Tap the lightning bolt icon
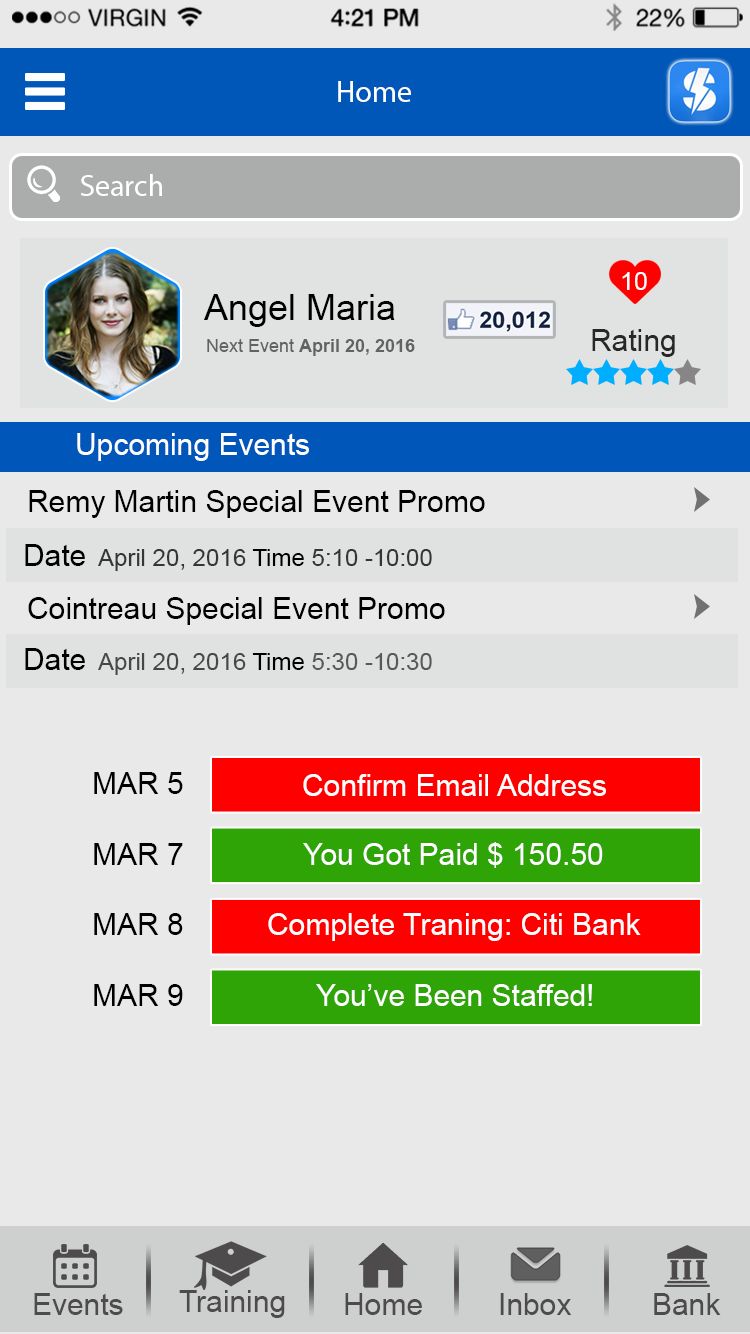 [x=699, y=92]
